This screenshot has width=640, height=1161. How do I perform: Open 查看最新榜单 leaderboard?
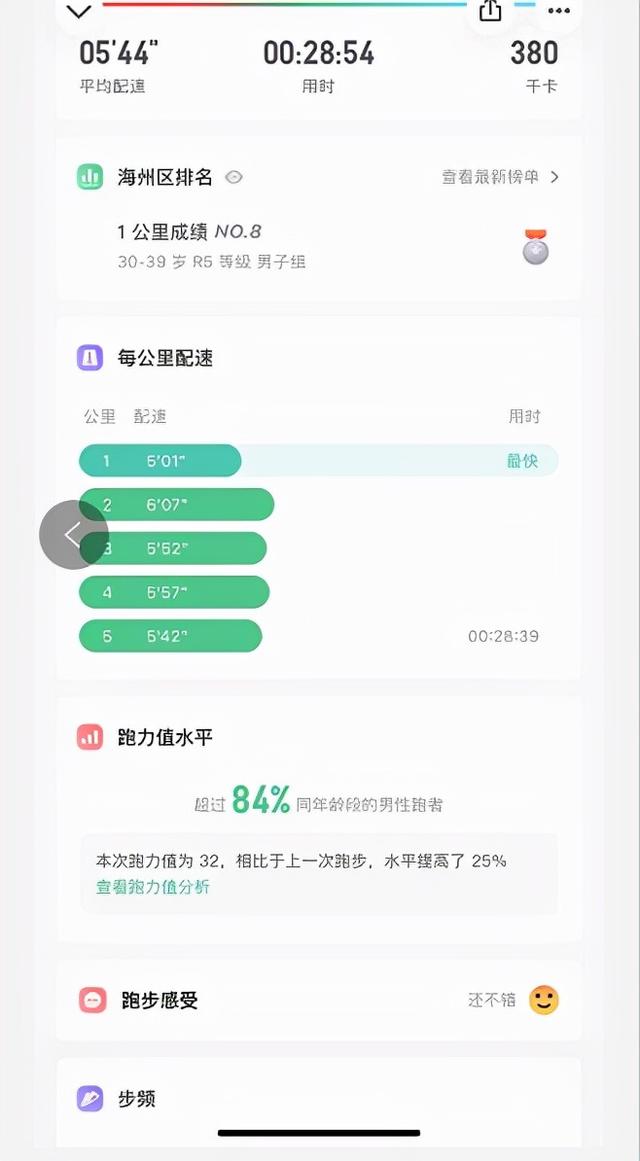[x=500, y=177]
